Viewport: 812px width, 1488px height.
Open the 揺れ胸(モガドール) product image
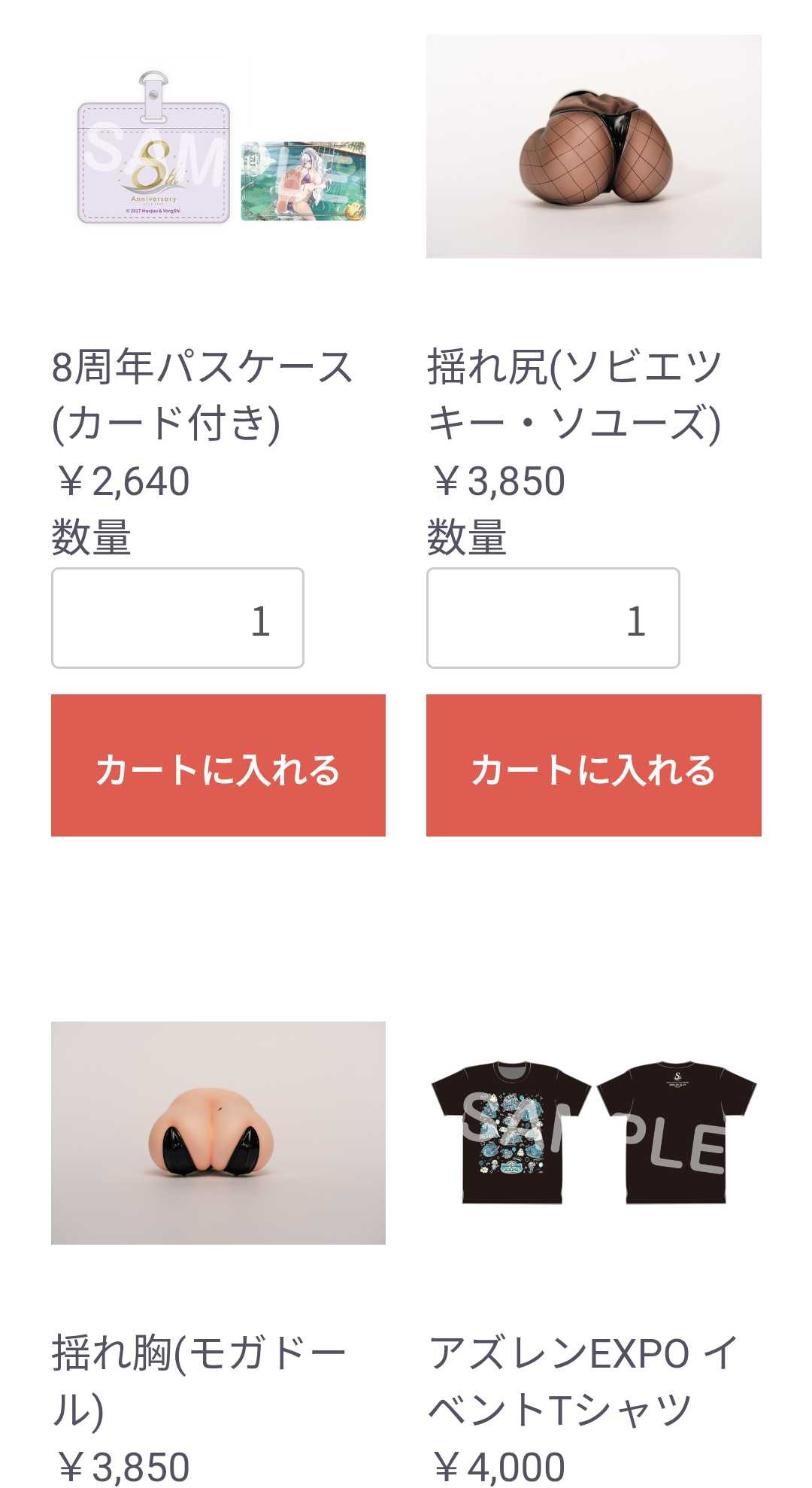point(218,1133)
